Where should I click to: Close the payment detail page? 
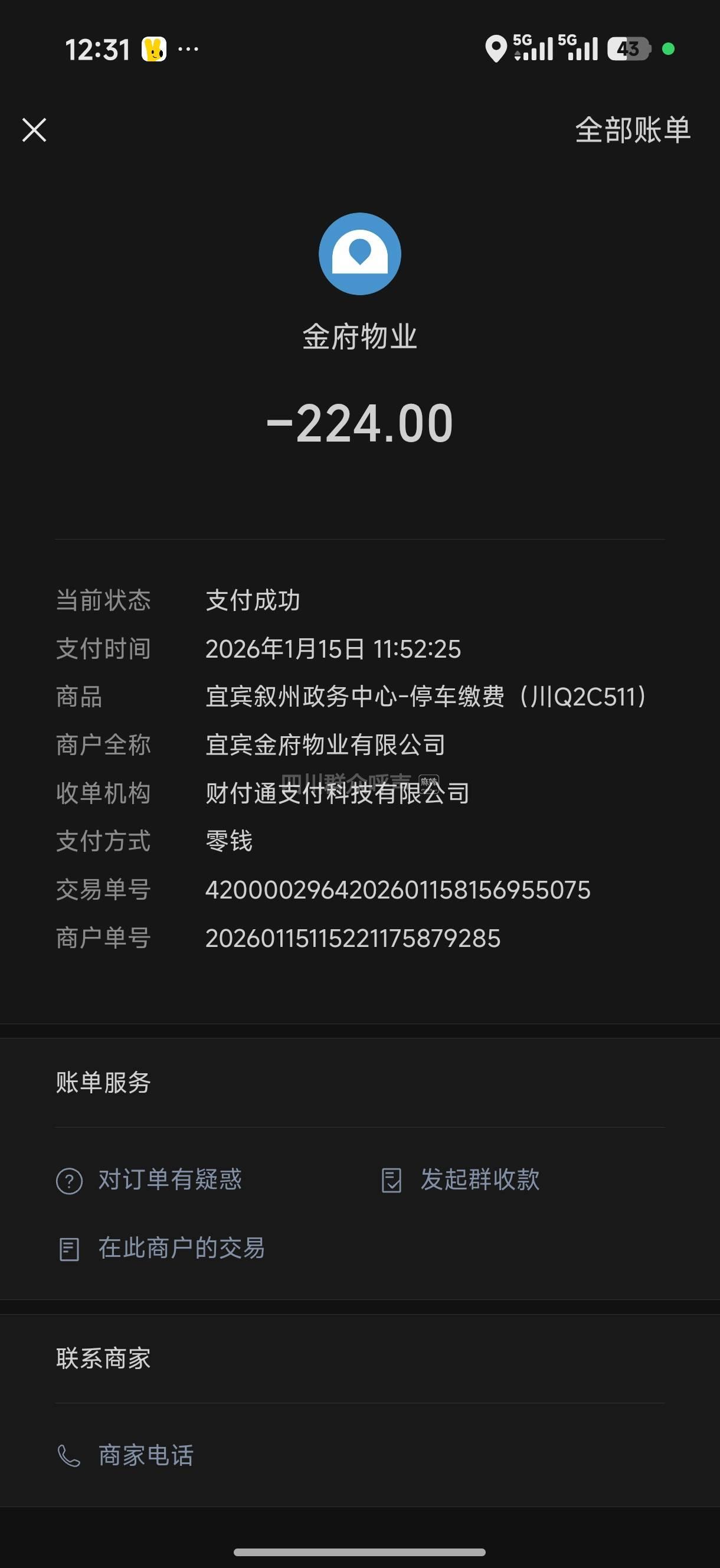(x=34, y=130)
